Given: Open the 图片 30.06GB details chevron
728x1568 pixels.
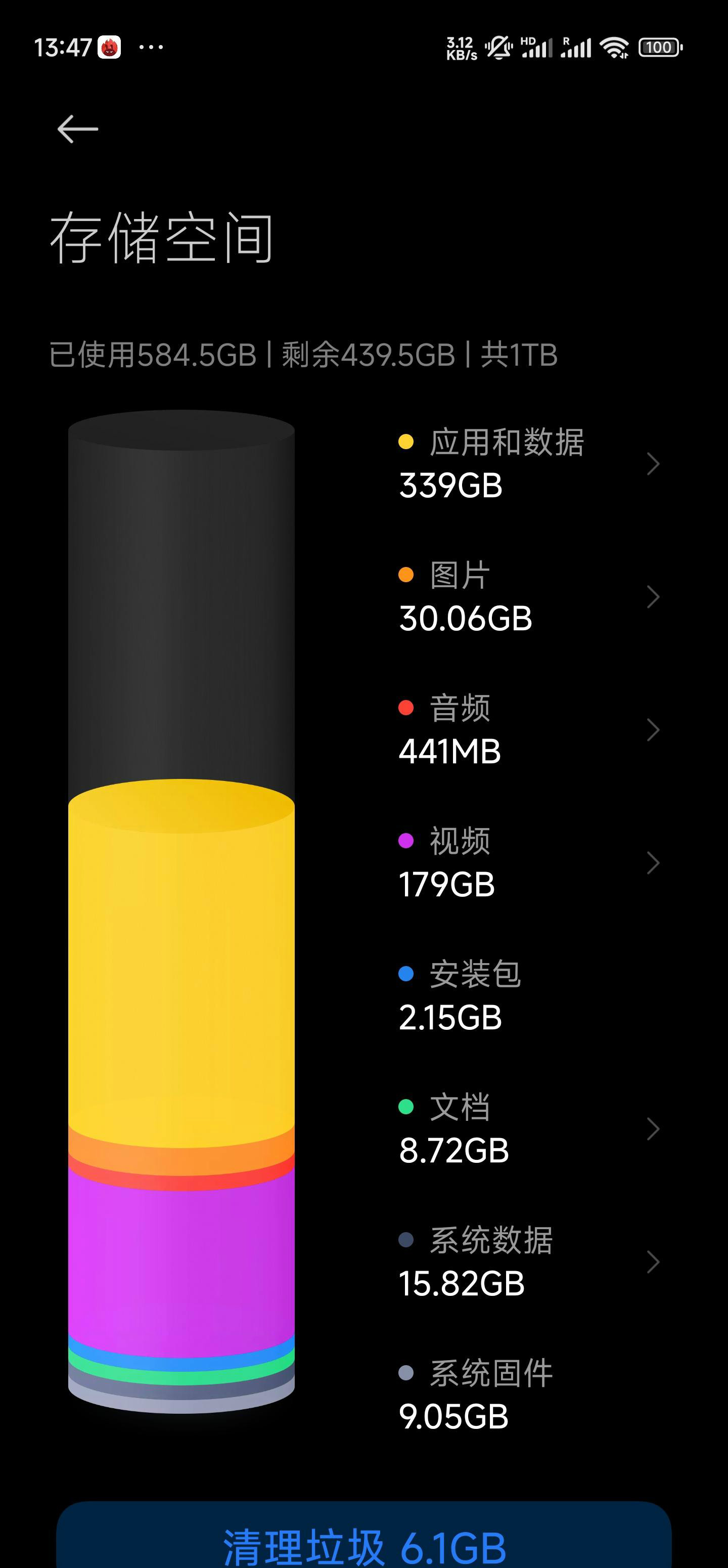Looking at the screenshot, I should [x=652, y=596].
